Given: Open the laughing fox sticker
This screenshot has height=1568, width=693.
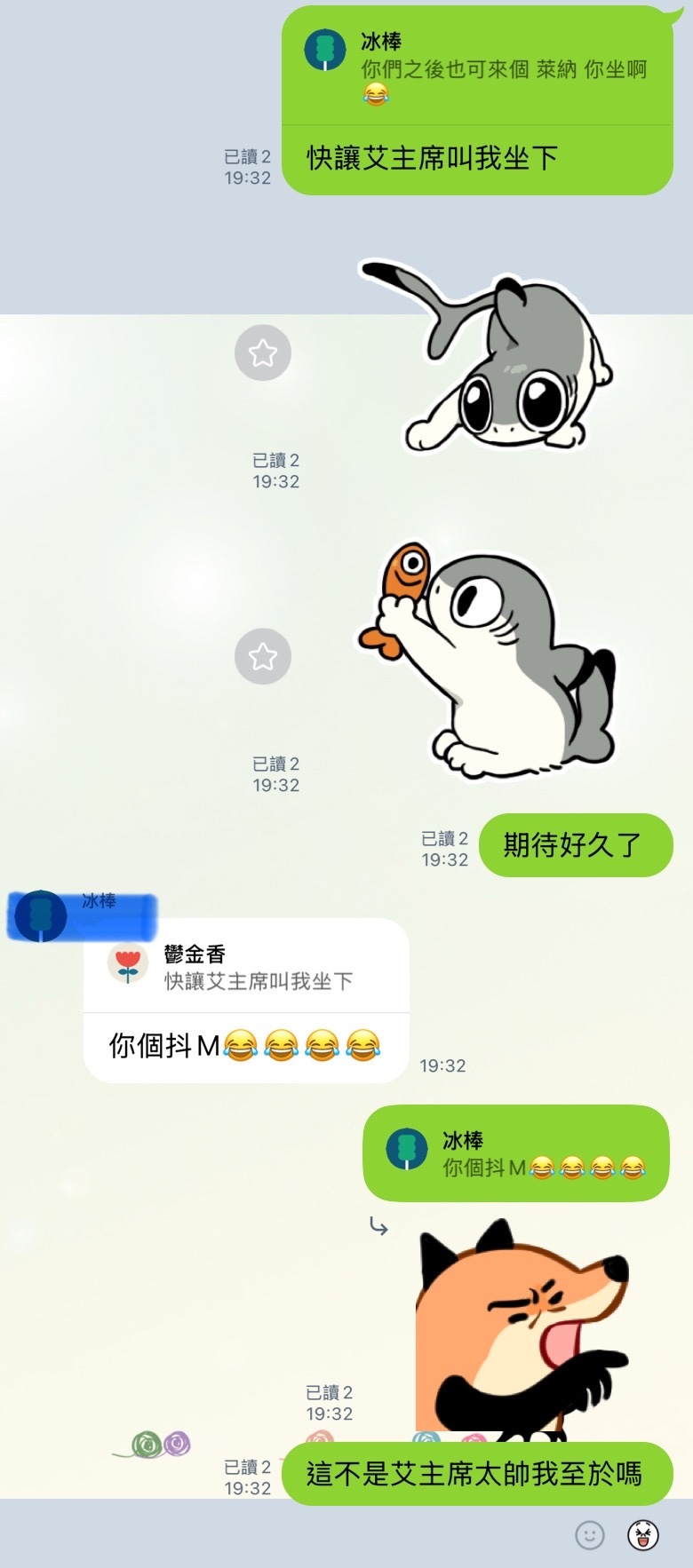Looking at the screenshot, I should 522,1329.
